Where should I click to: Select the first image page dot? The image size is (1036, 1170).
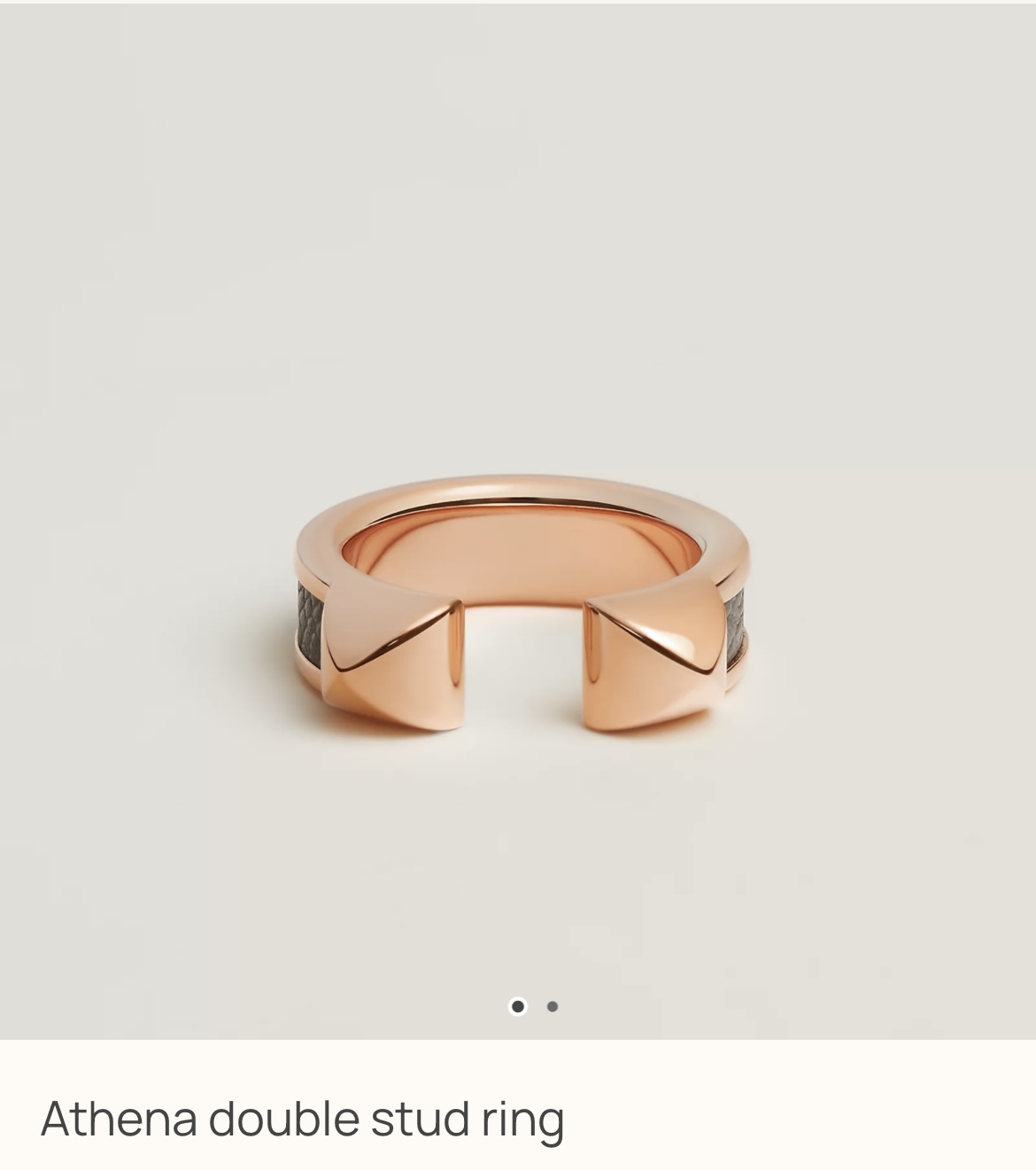(x=518, y=1006)
